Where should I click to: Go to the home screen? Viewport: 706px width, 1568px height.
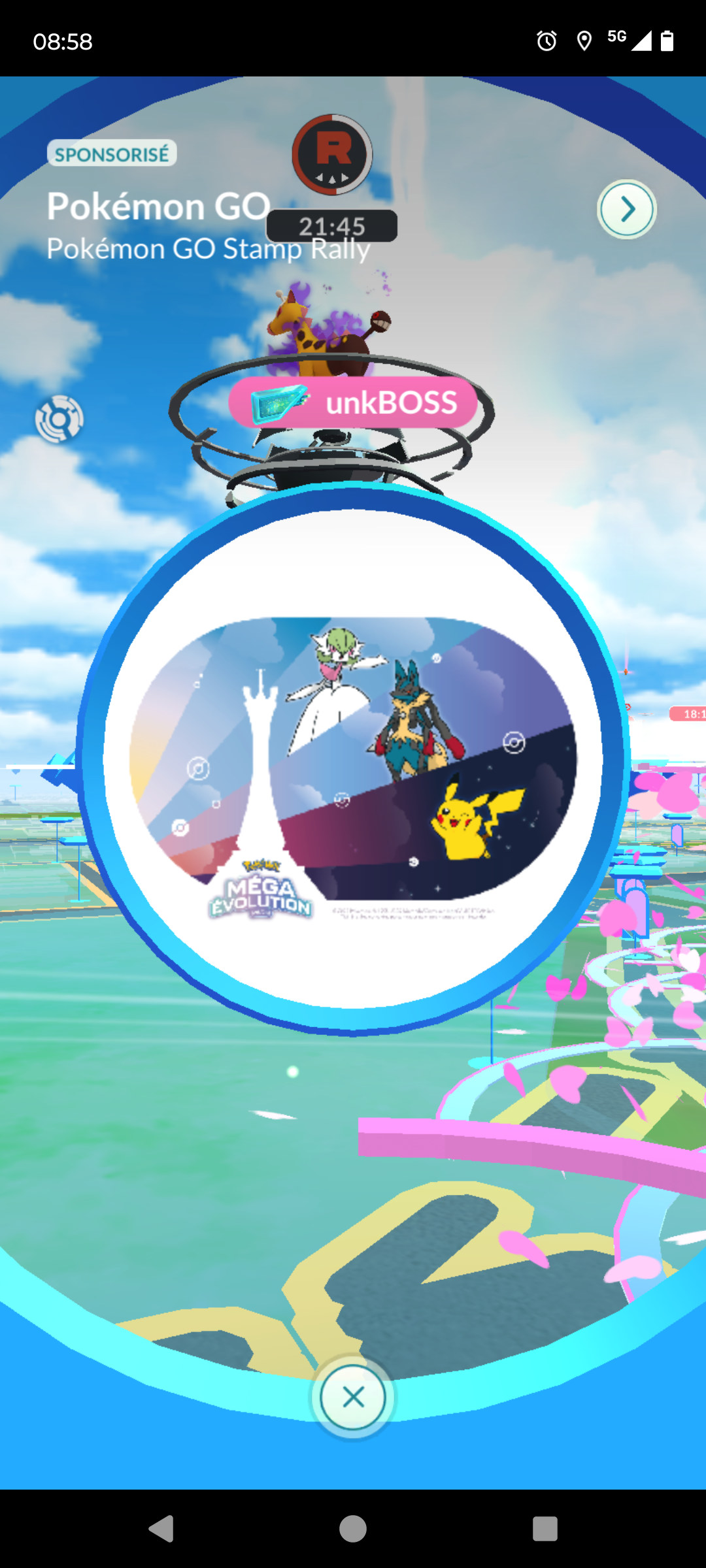pos(353,1529)
